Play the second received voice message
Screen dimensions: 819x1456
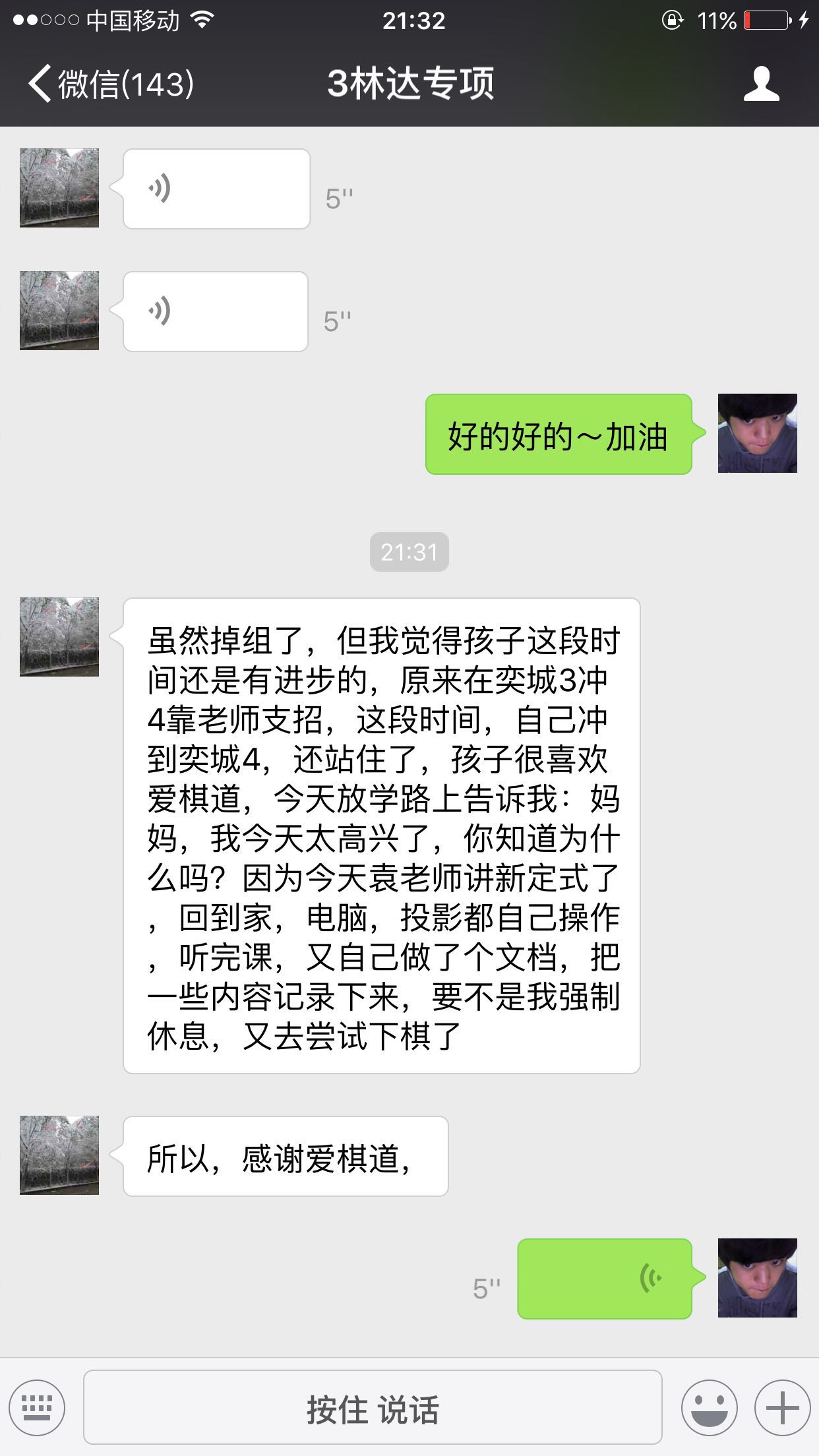(x=216, y=312)
